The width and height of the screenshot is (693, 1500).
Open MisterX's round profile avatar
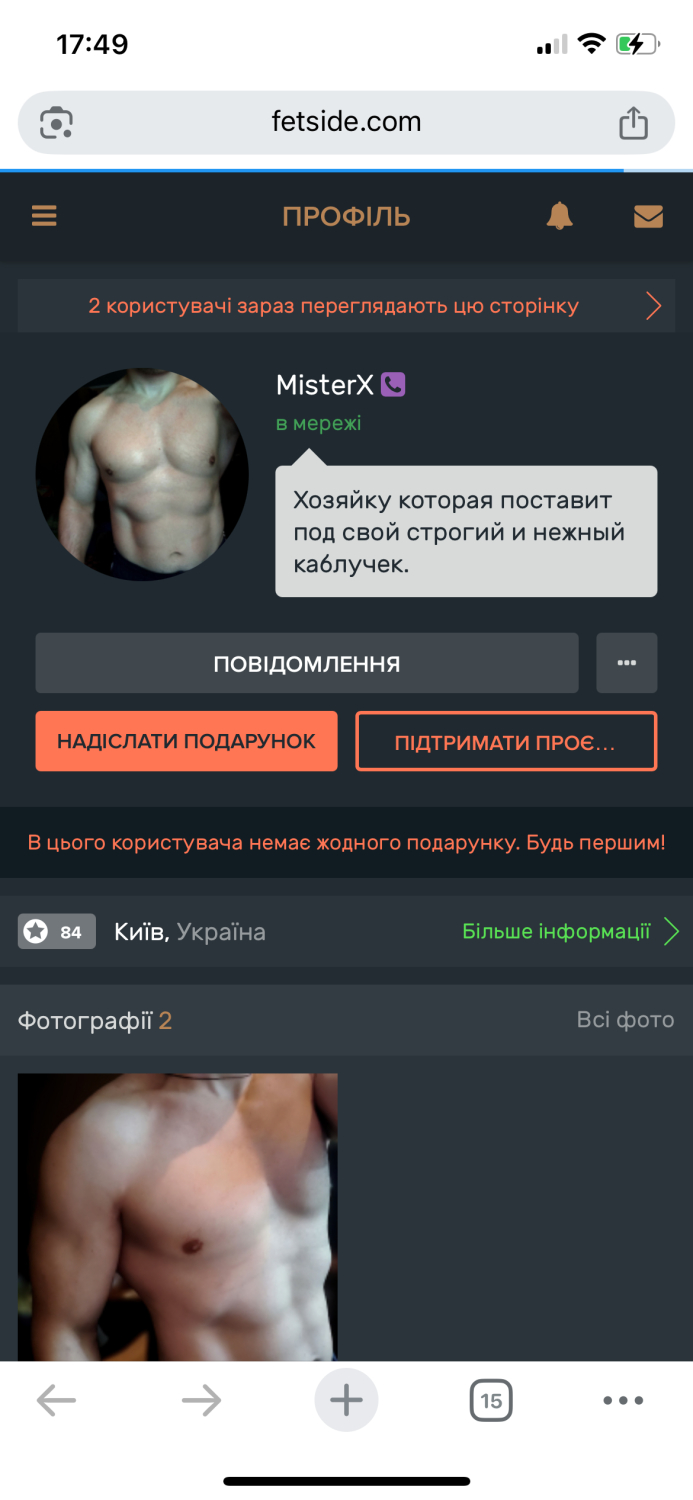[142, 475]
